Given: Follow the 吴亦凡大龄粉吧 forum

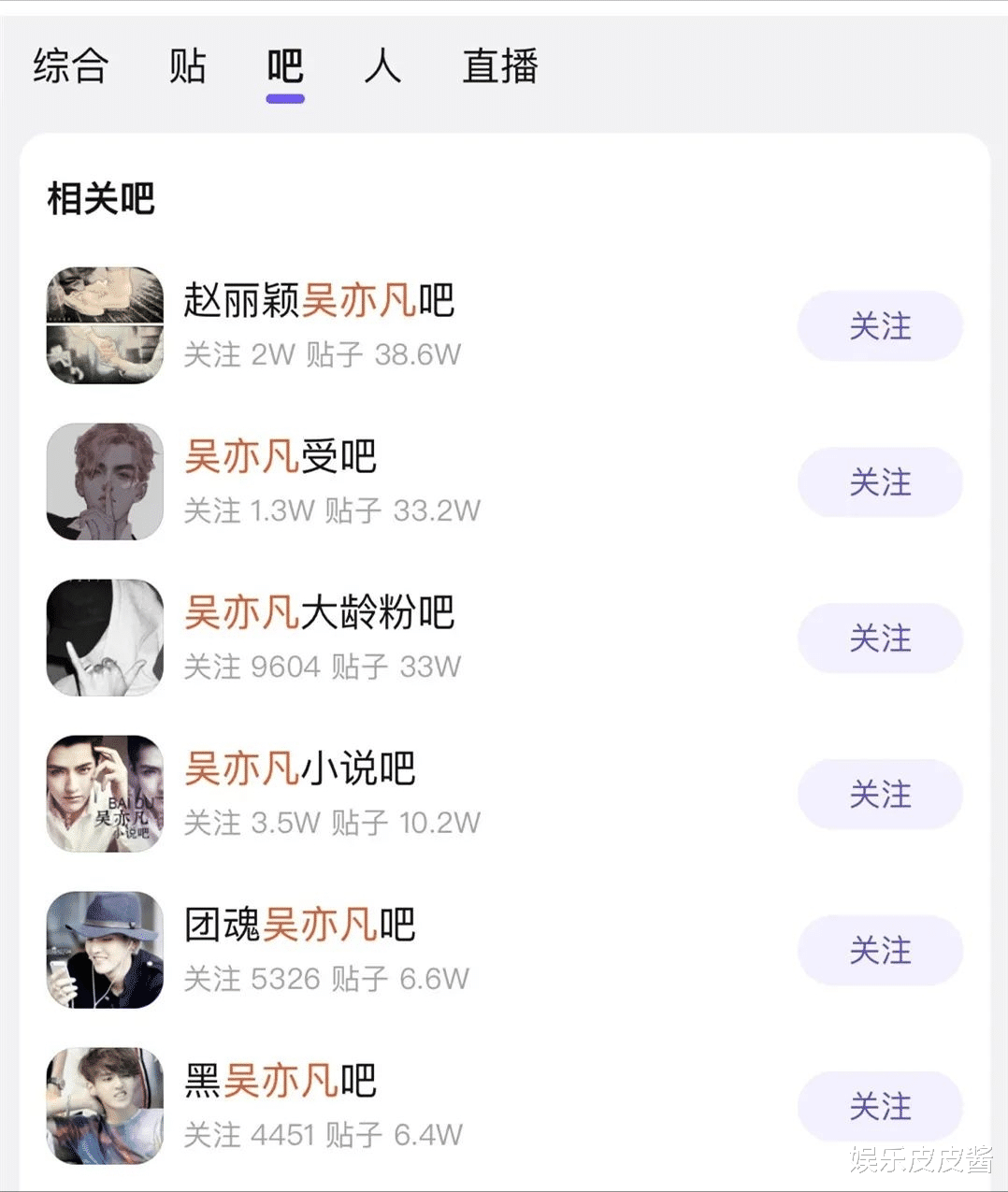Looking at the screenshot, I should [x=880, y=638].
